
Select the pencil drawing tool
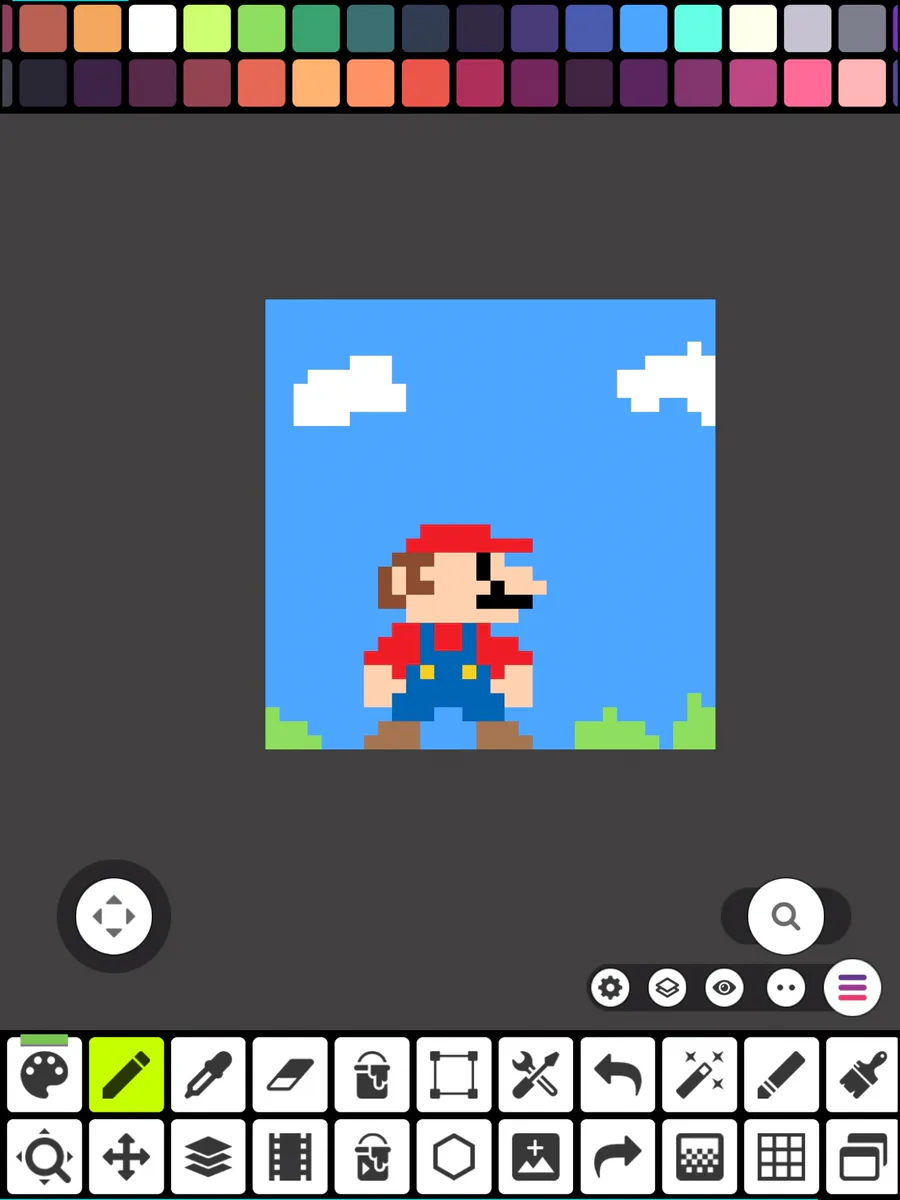[126, 1075]
